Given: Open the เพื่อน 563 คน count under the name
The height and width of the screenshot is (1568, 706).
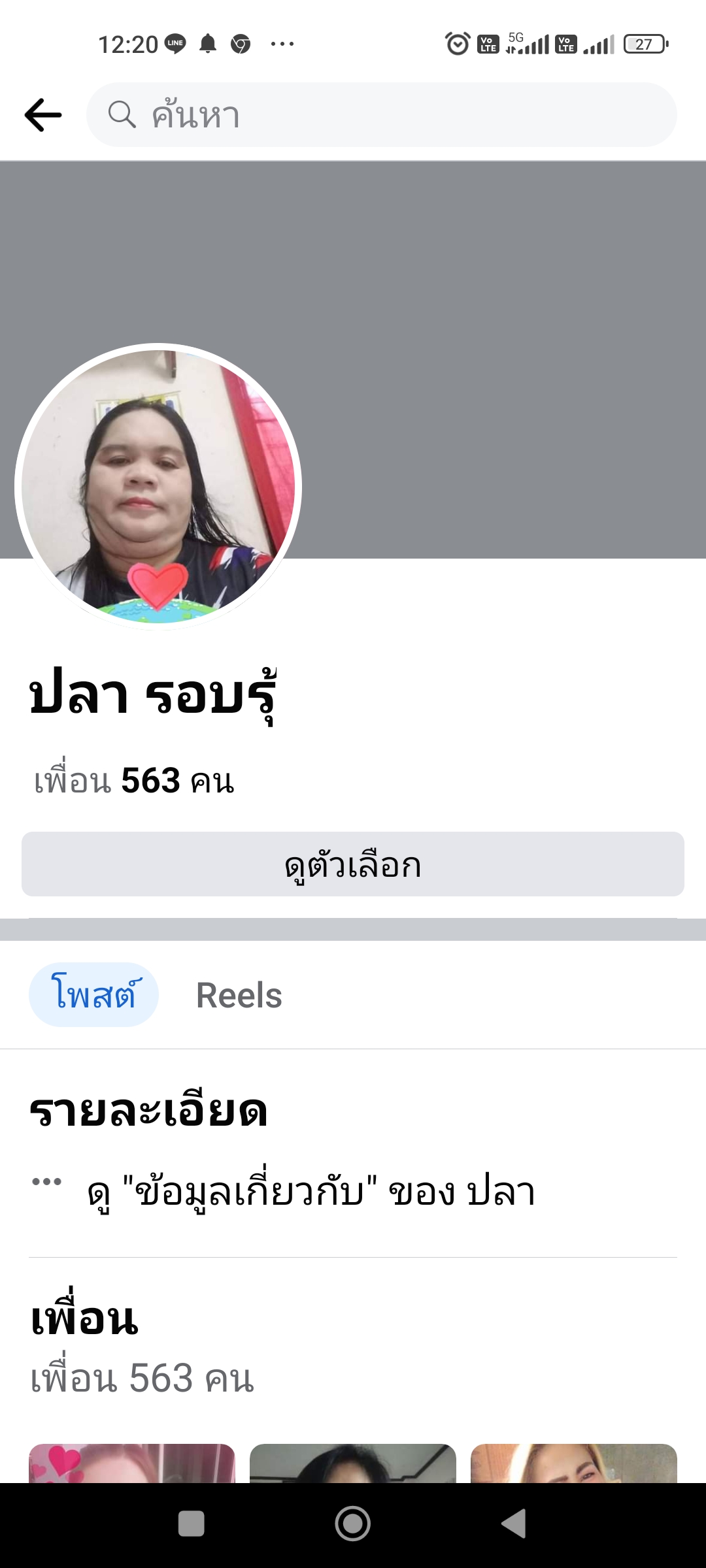Looking at the screenshot, I should pos(135,781).
